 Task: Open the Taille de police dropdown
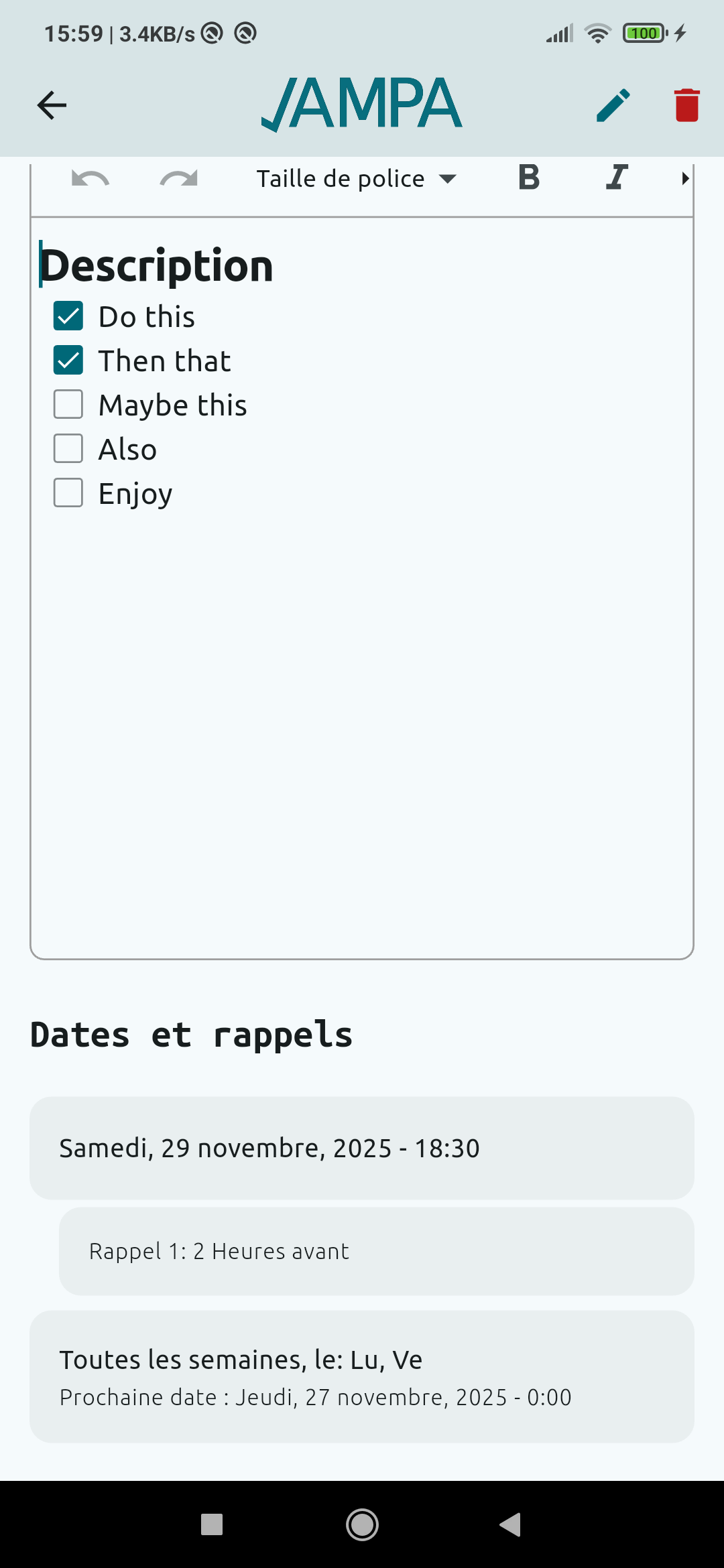pyautogui.click(x=356, y=179)
